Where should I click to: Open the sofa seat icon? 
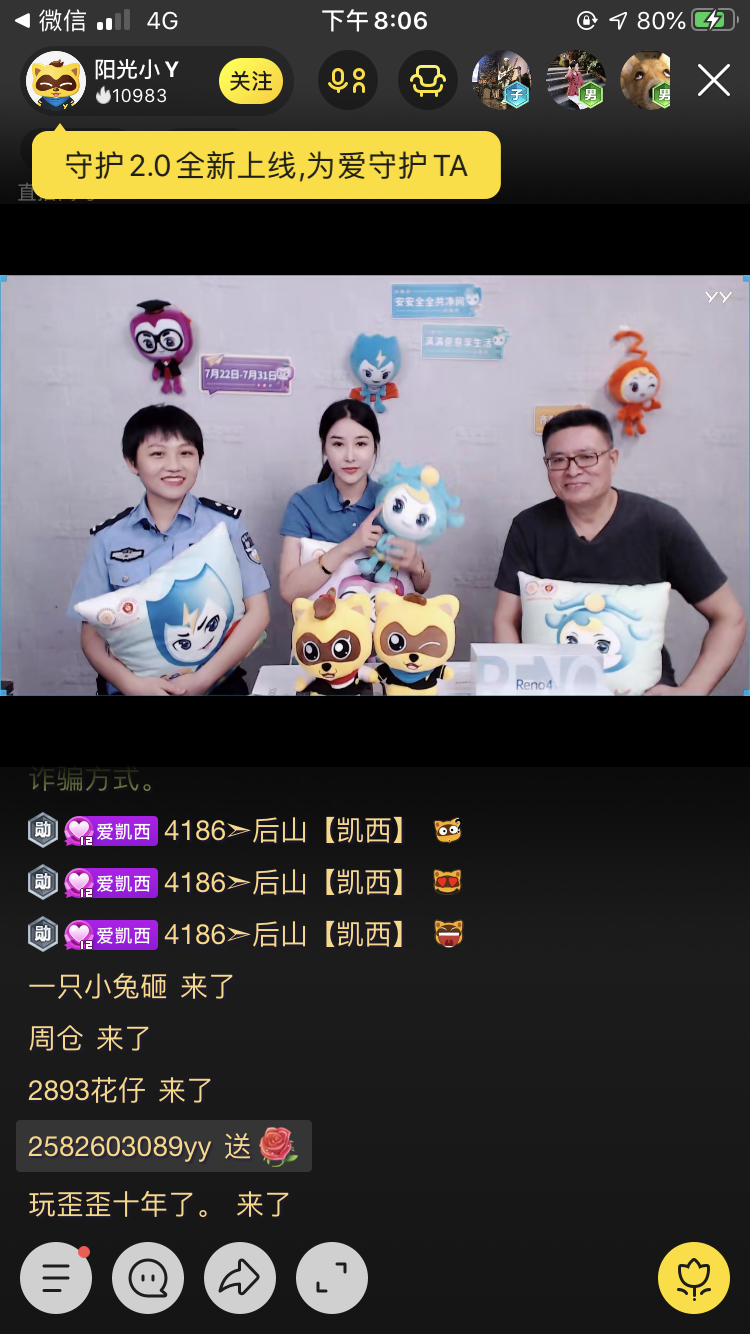point(427,81)
